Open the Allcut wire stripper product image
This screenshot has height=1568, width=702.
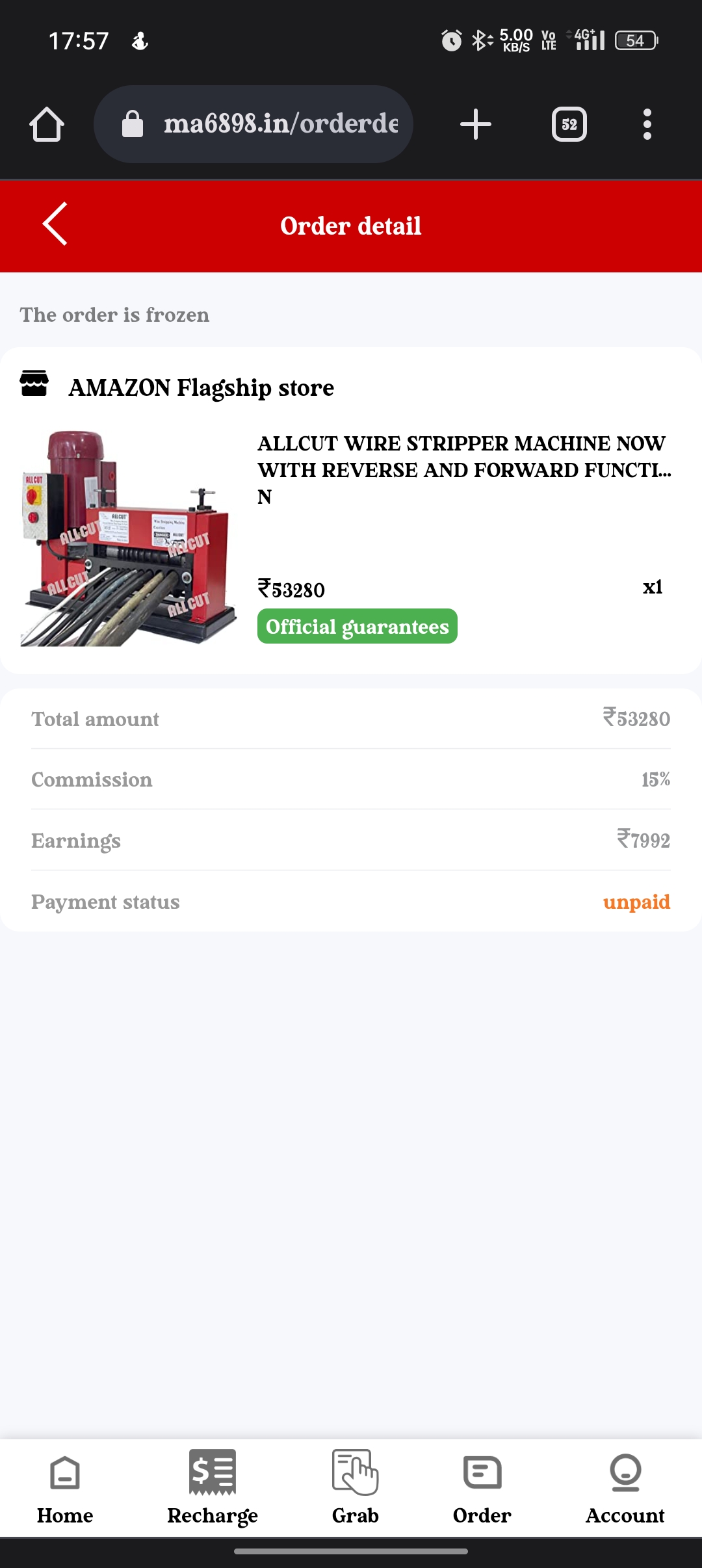(129, 538)
